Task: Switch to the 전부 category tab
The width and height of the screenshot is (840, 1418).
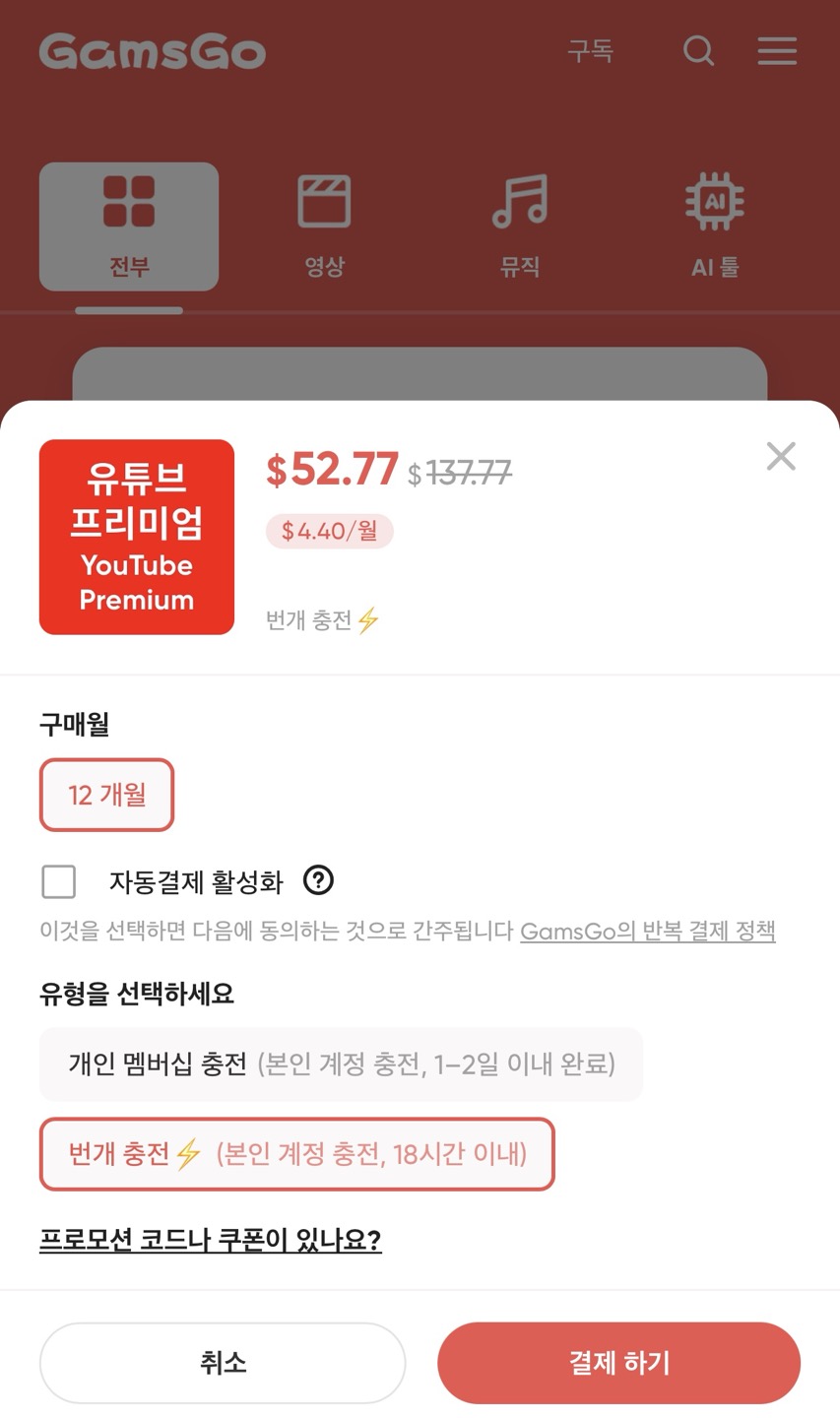Action: coord(128,226)
